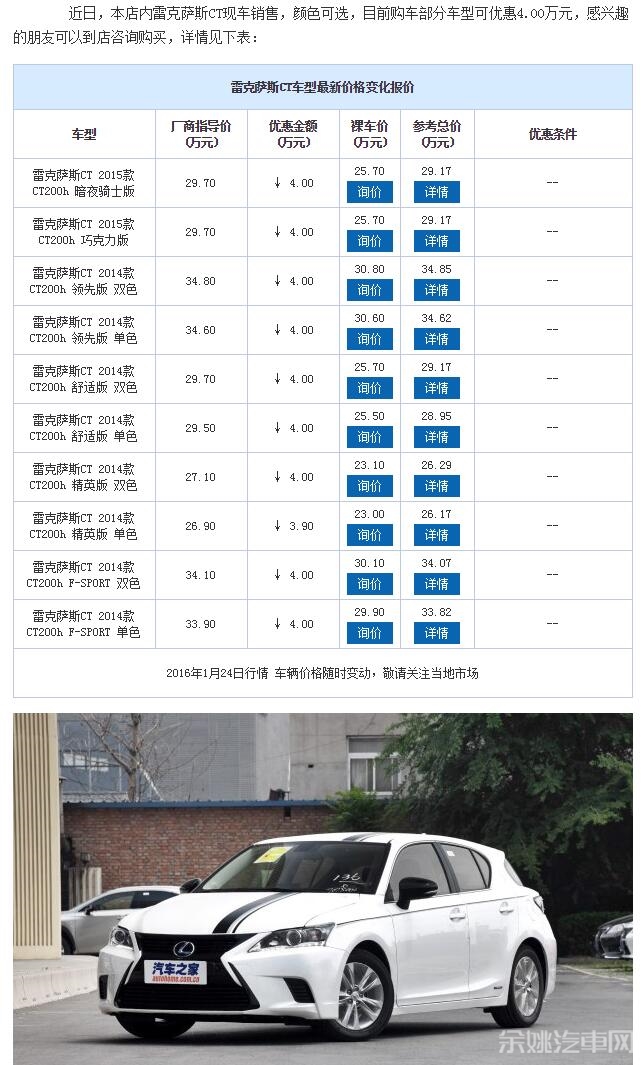Open 详情 for 精英版 双色
The height and width of the screenshot is (1065, 641).
click(437, 486)
